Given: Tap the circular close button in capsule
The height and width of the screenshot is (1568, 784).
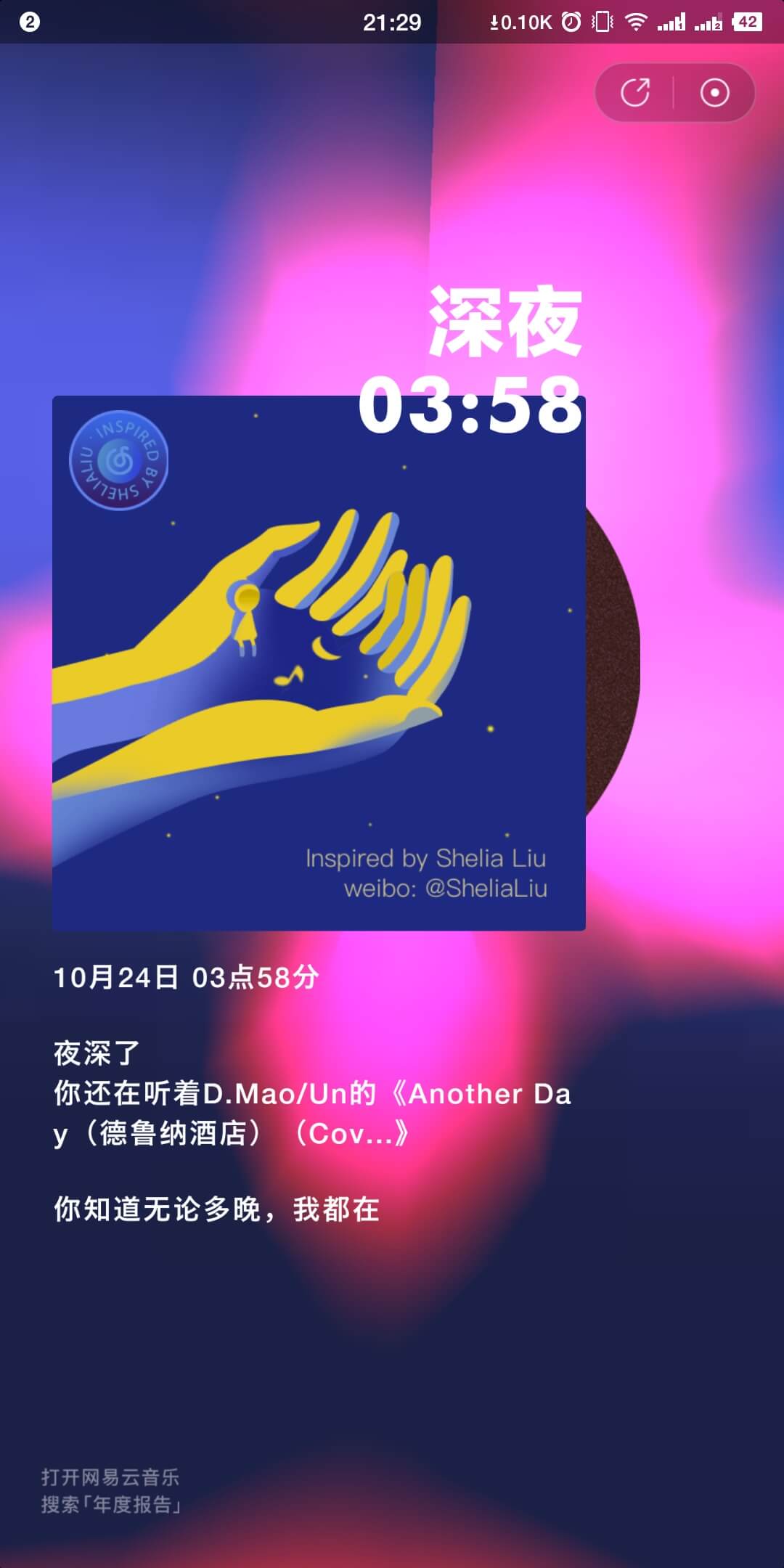Looking at the screenshot, I should tap(714, 93).
